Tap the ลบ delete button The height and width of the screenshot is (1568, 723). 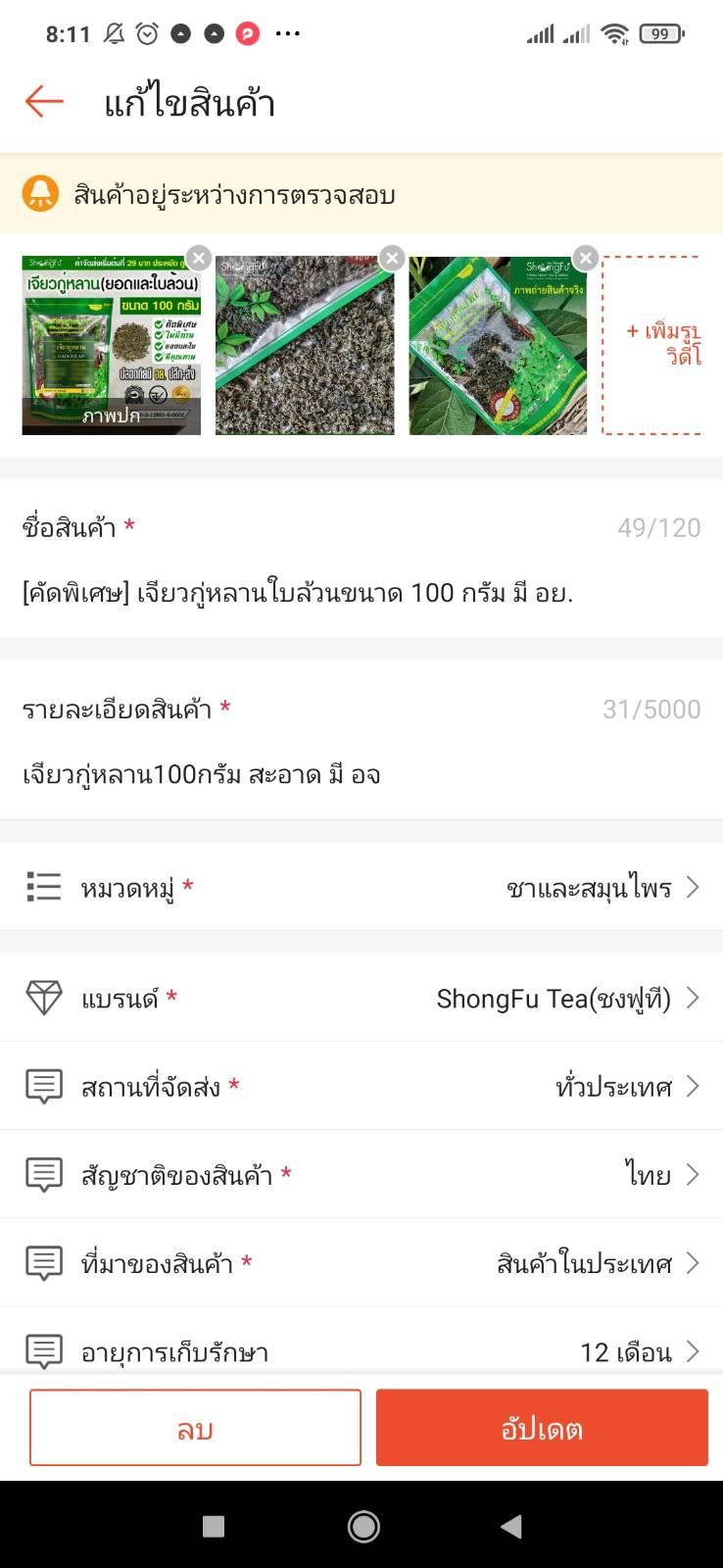pyautogui.click(x=195, y=1428)
